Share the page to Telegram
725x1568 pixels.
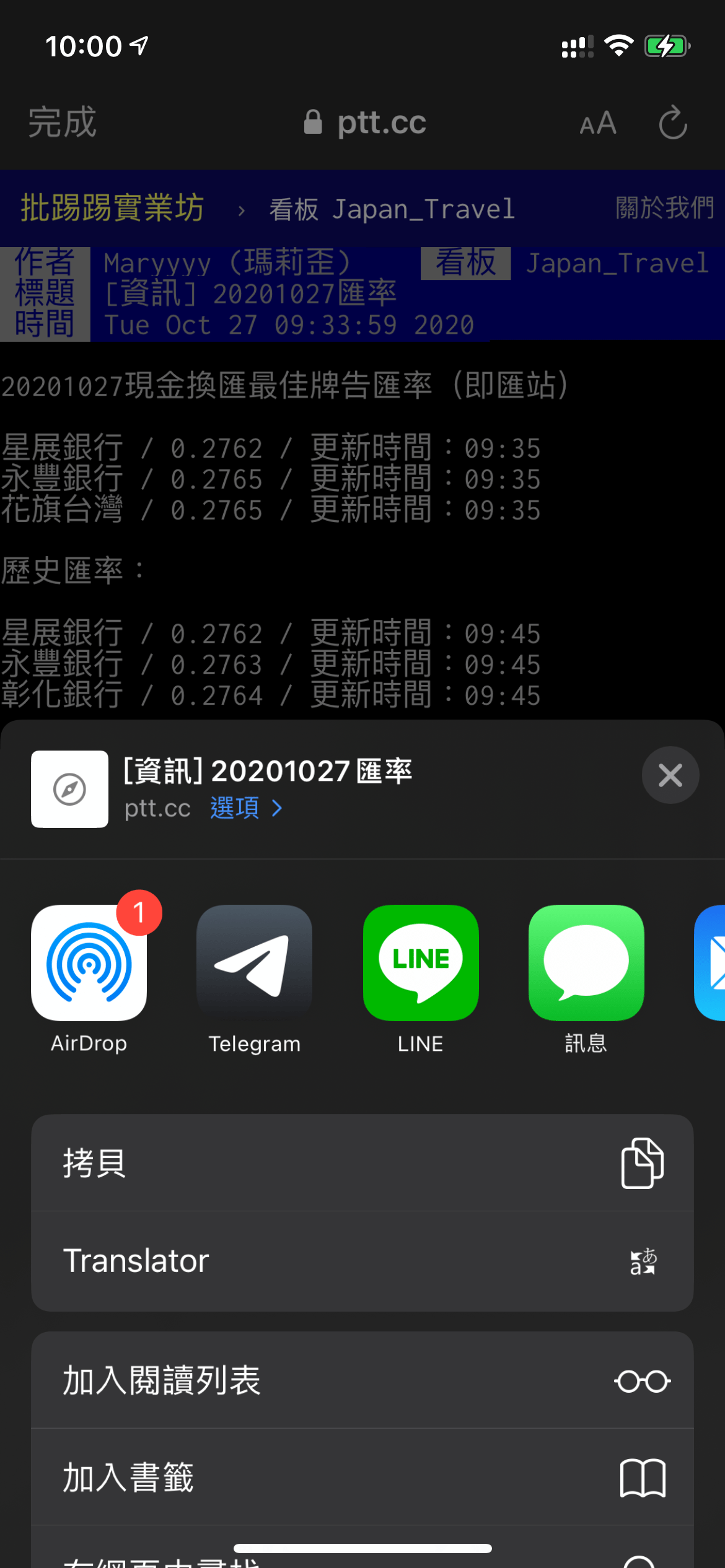[x=254, y=978]
